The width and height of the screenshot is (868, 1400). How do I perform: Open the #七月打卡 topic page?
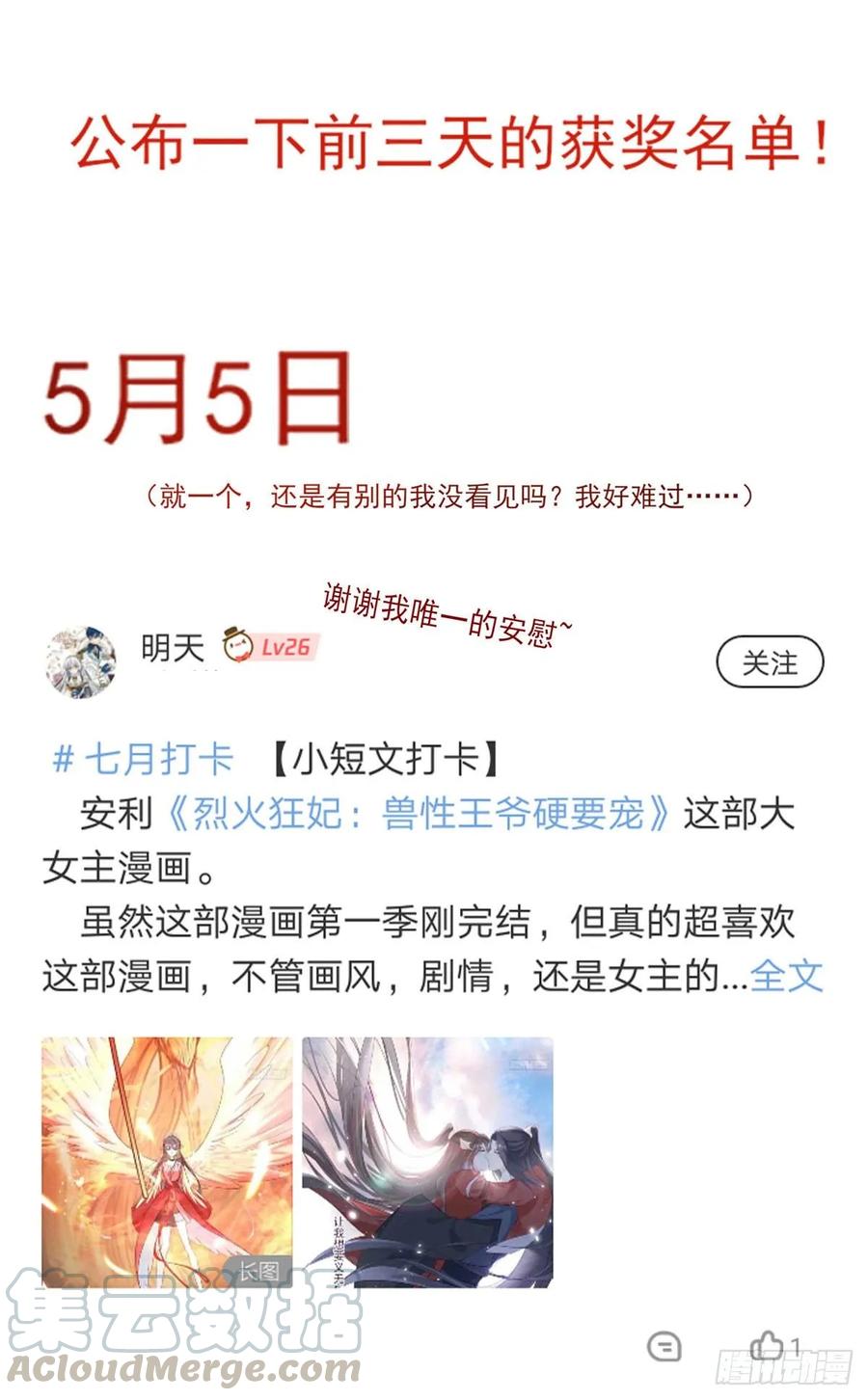tap(145, 758)
